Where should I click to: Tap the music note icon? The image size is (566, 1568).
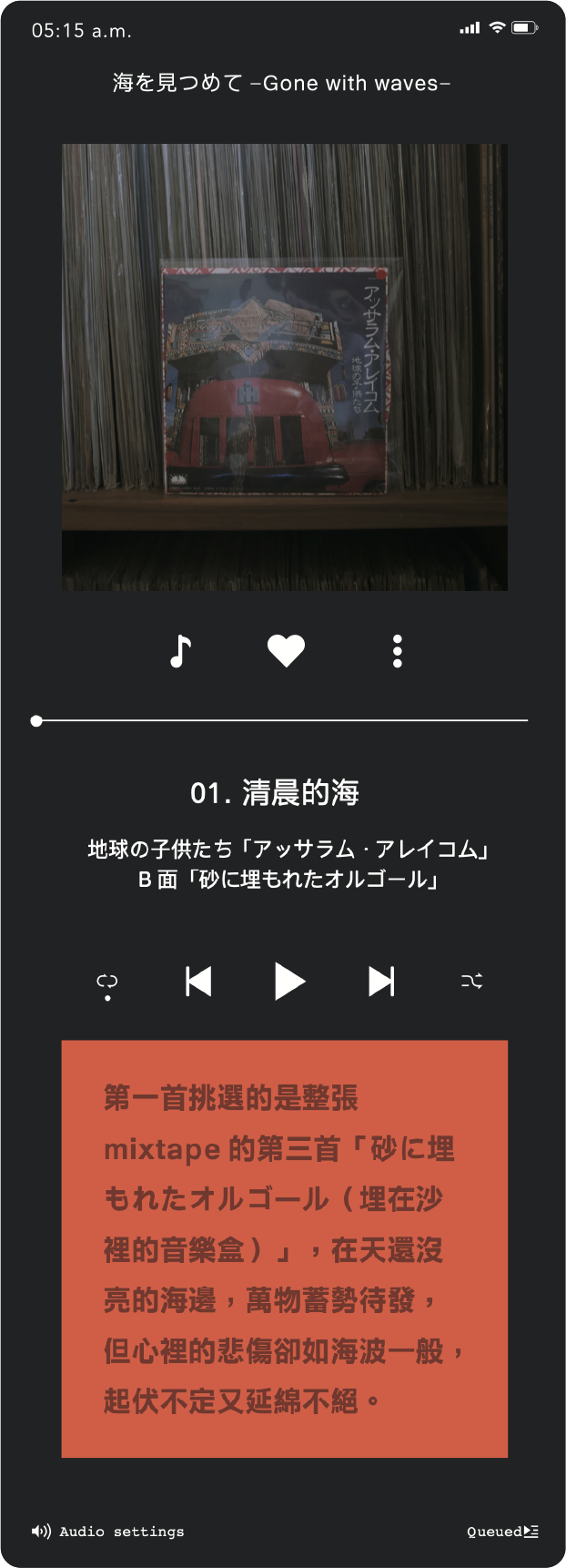coord(181,651)
